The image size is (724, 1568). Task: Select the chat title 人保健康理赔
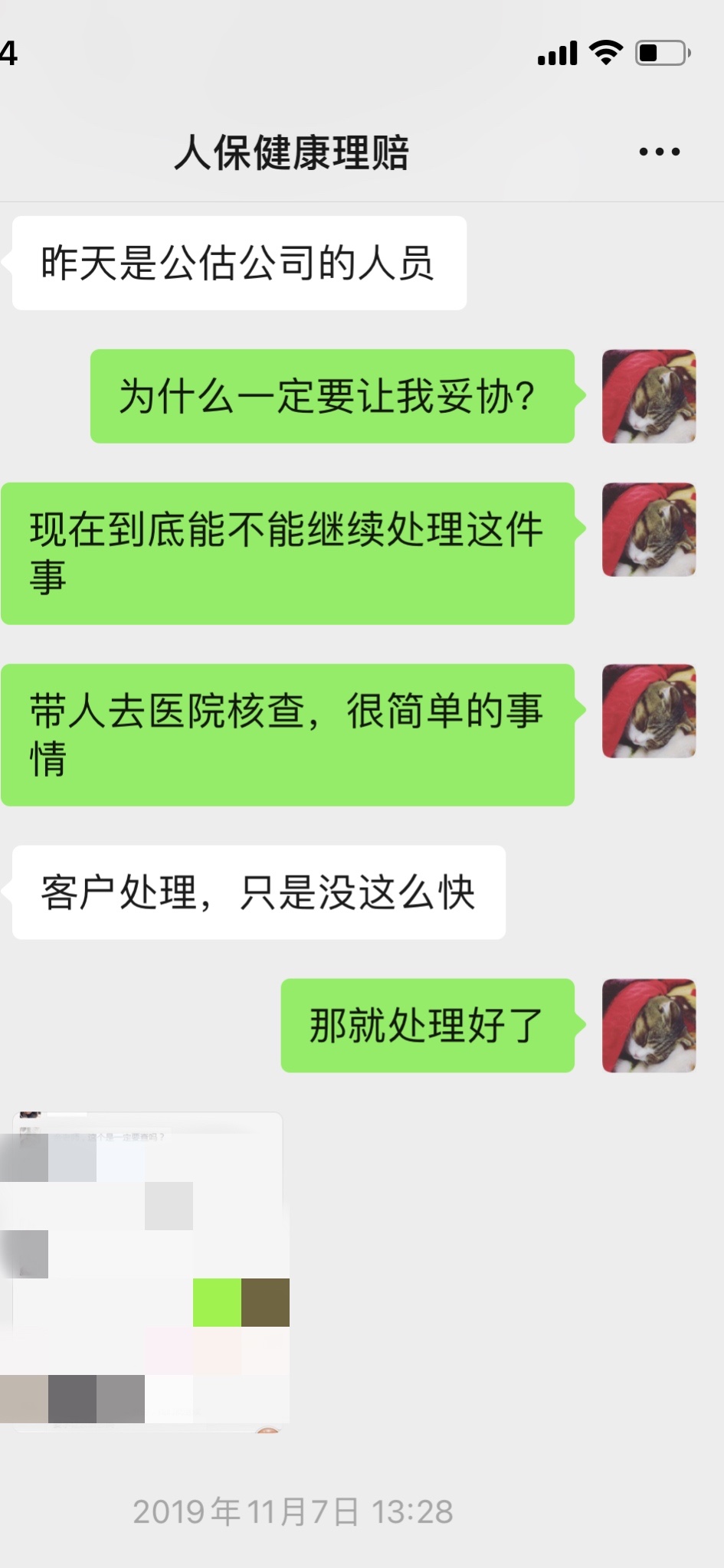(x=293, y=152)
